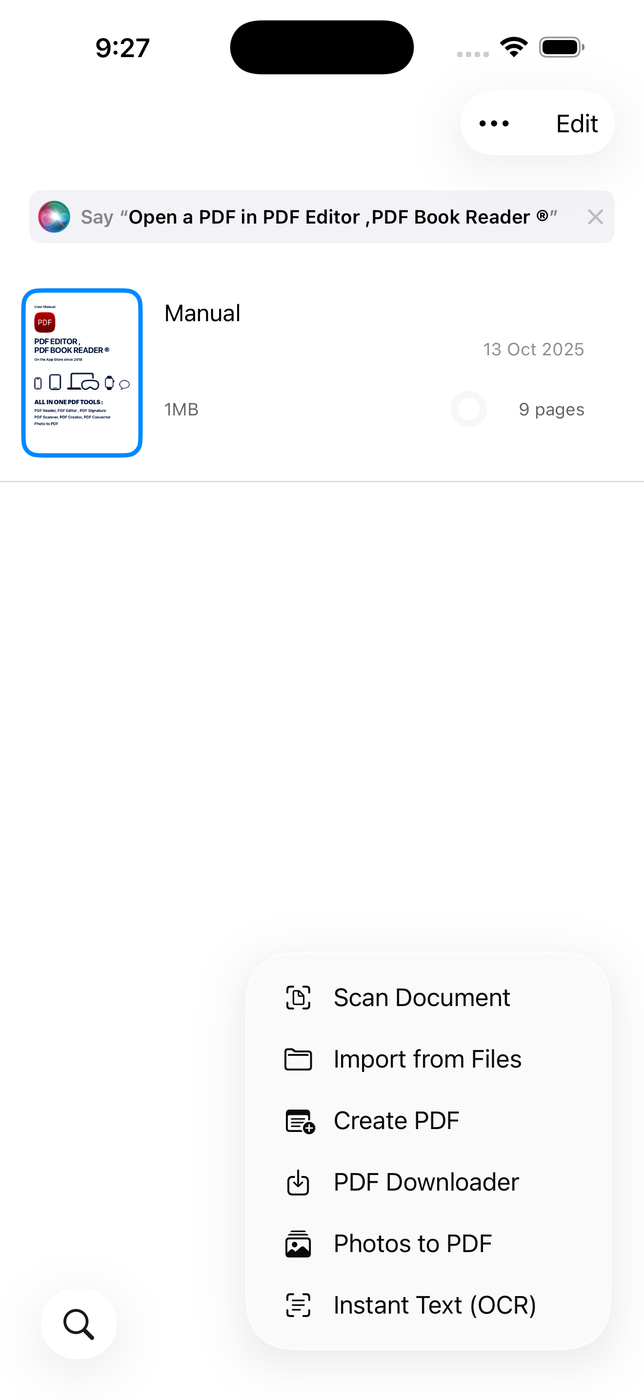Viewport: 644px width, 1400px height.
Task: Select Scan Document from the menu
Action: [421, 997]
